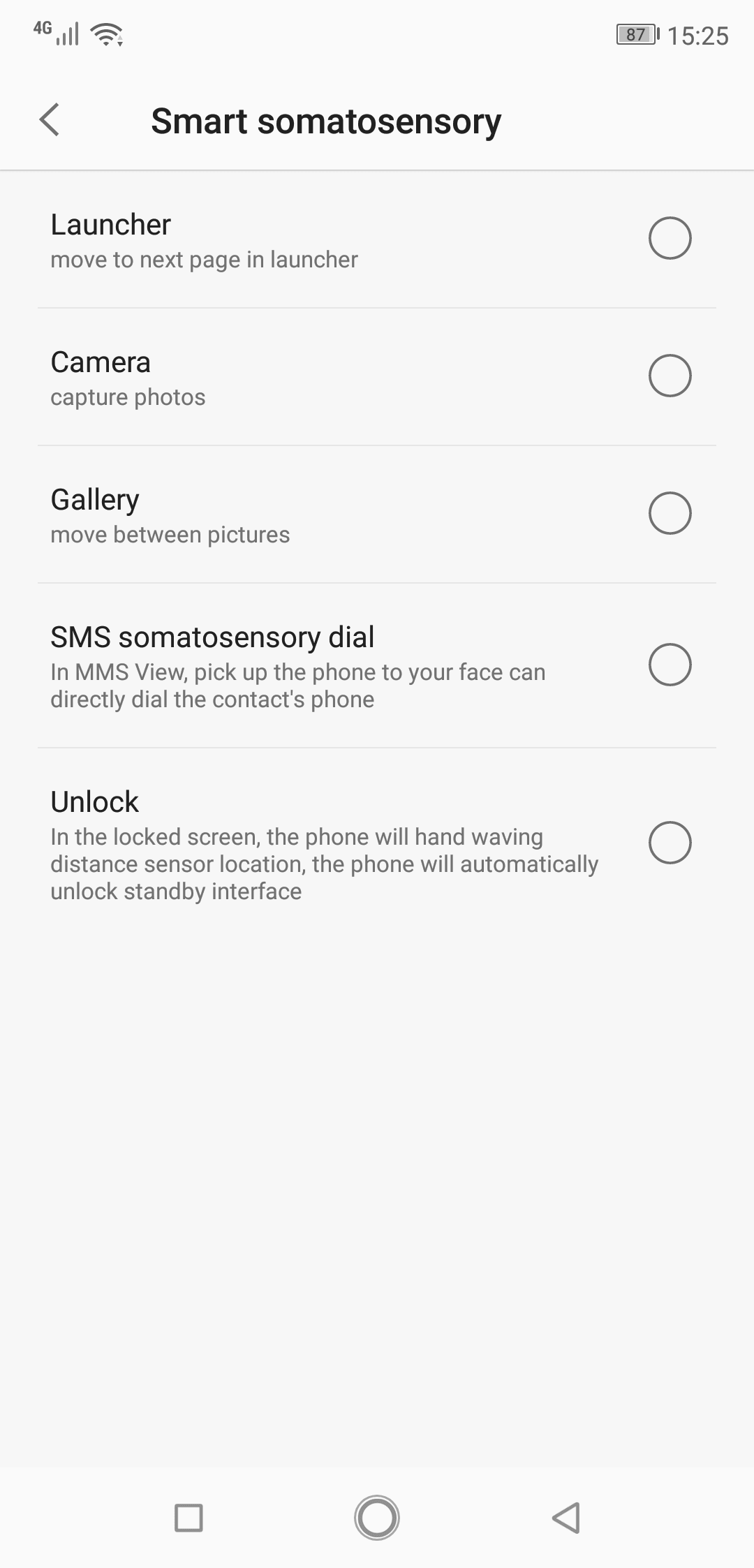Open recent apps from navigation bar
This screenshot has height=1568, width=754.
point(188,1518)
